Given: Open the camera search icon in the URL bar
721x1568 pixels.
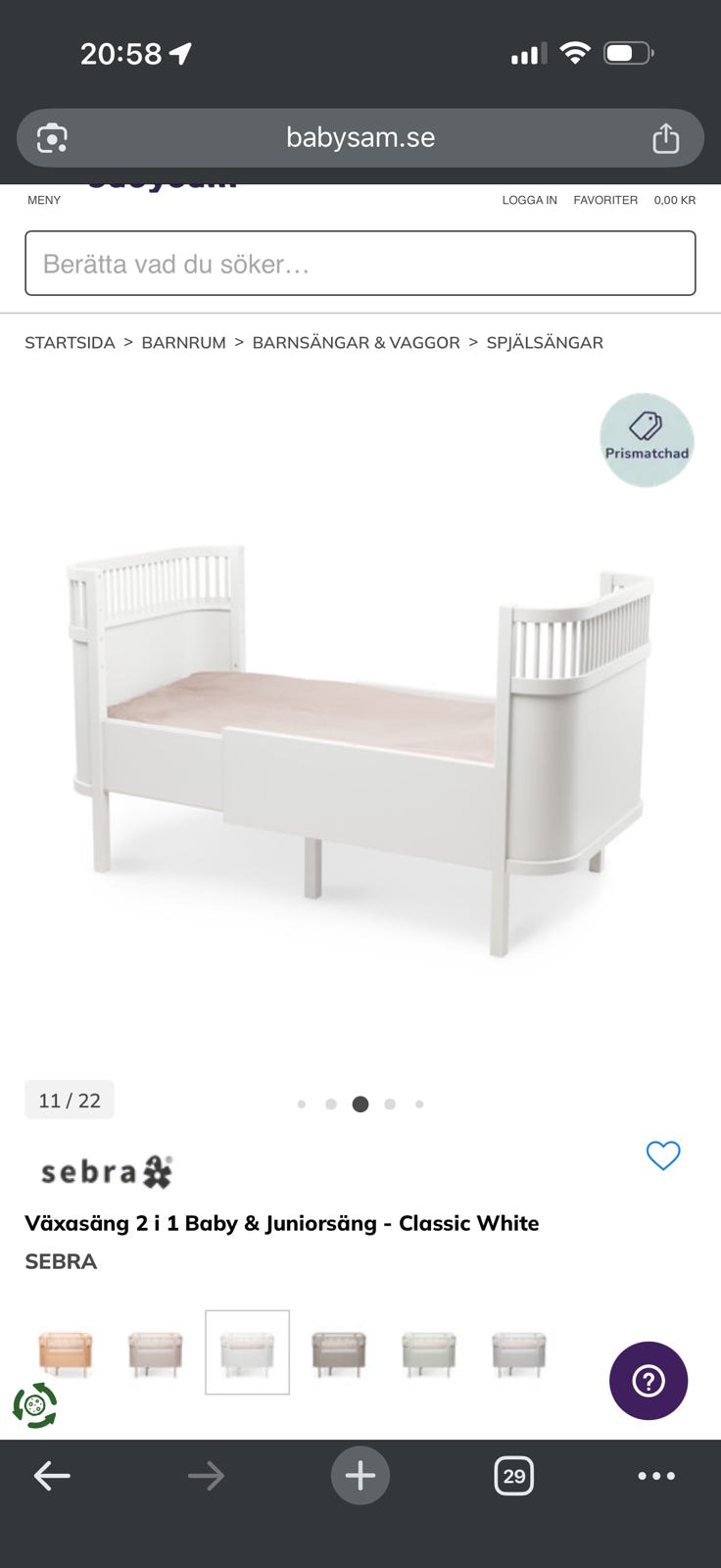Looking at the screenshot, I should click(52, 138).
